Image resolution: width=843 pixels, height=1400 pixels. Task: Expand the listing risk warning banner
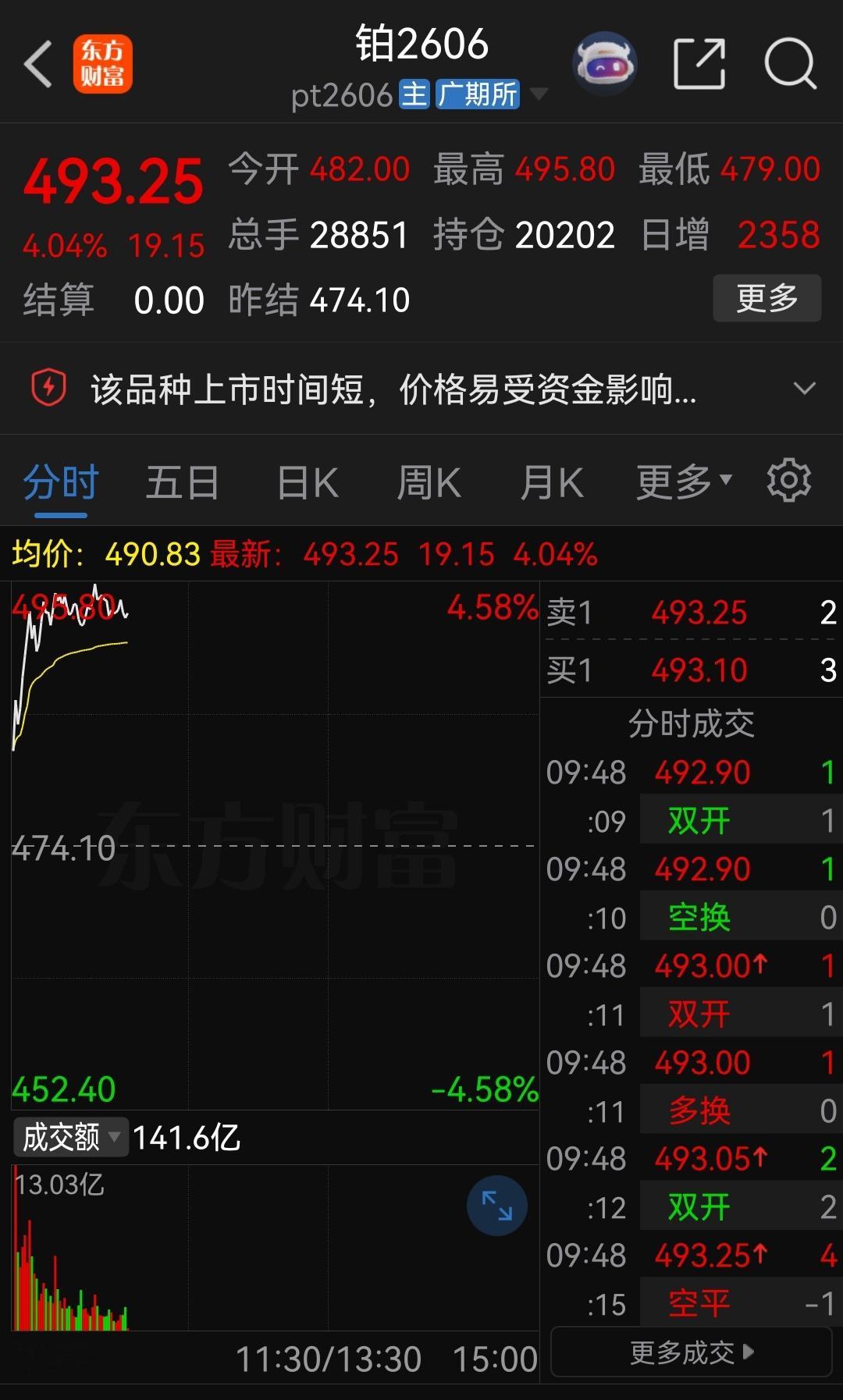tap(805, 388)
